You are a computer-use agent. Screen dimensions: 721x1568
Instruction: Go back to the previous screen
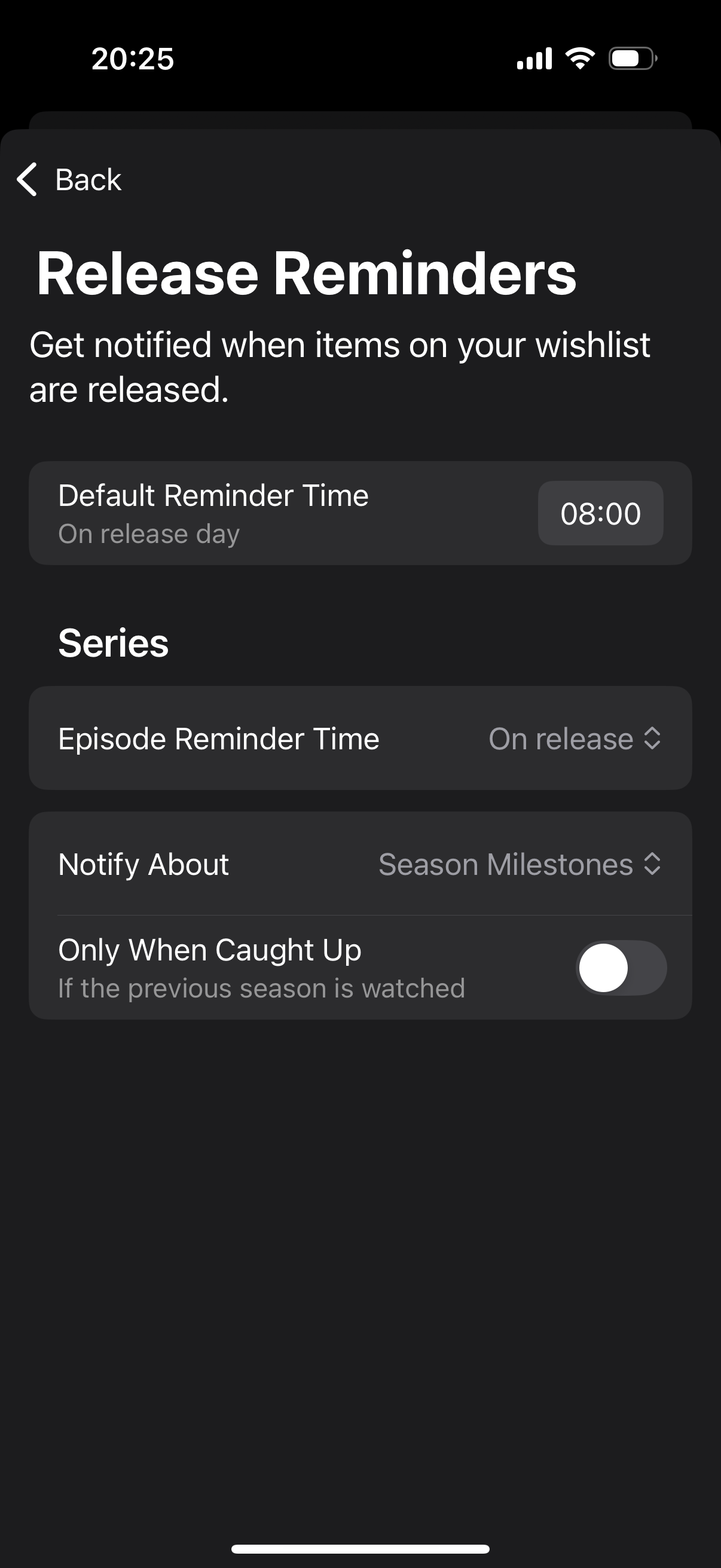[69, 179]
